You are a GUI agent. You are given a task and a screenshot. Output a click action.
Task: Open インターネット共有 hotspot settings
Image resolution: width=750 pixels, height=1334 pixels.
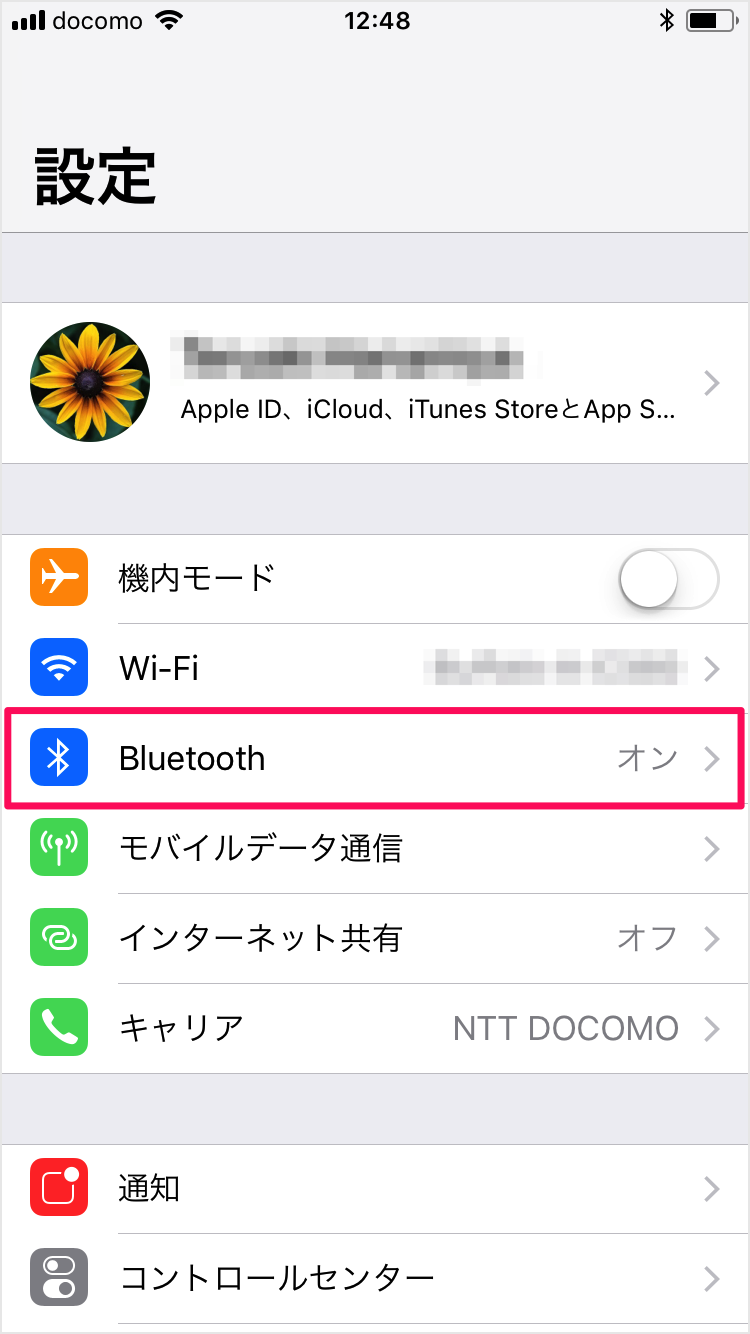[x=375, y=939]
